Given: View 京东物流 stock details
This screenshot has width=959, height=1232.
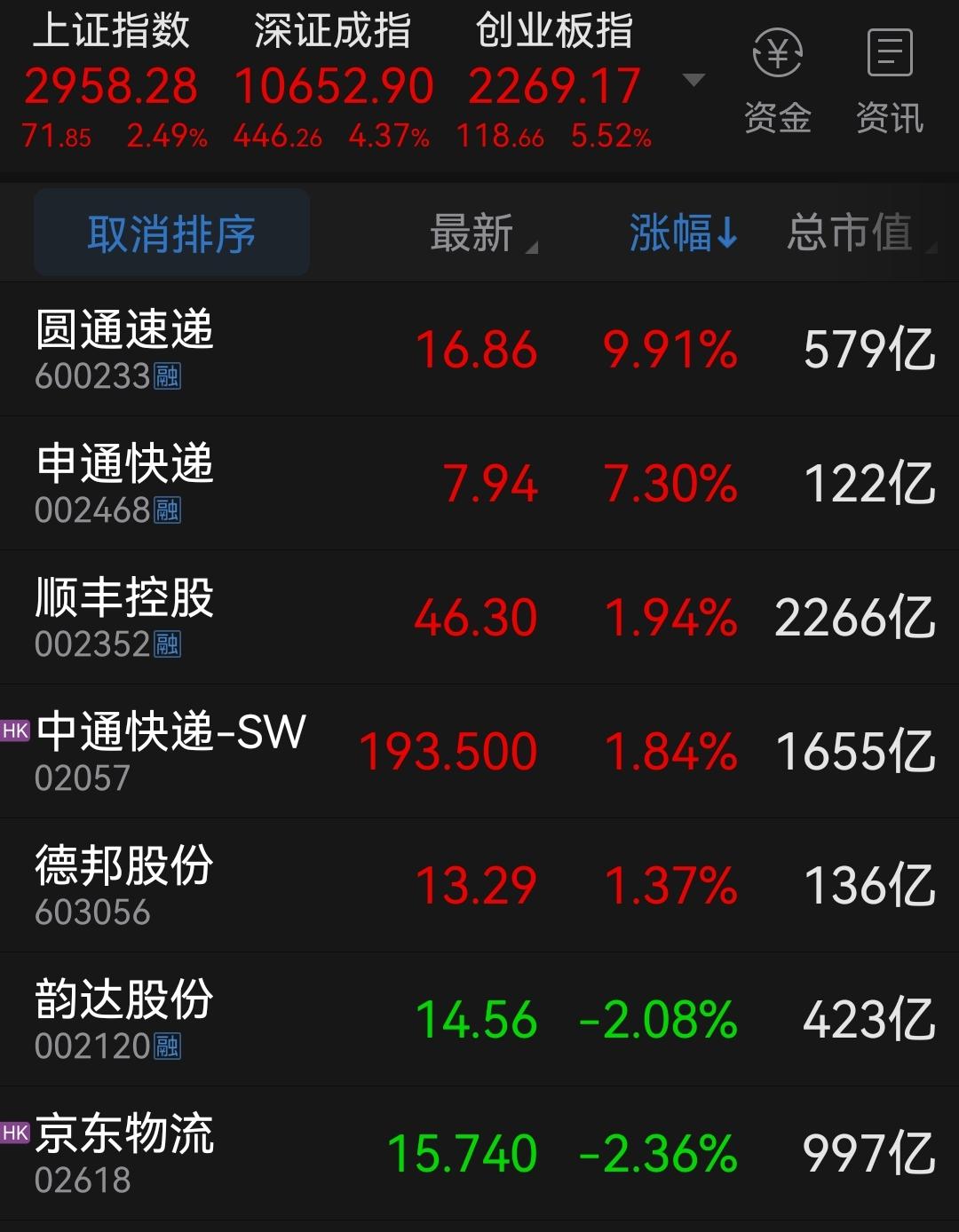Looking at the screenshot, I should coord(479,1154).
